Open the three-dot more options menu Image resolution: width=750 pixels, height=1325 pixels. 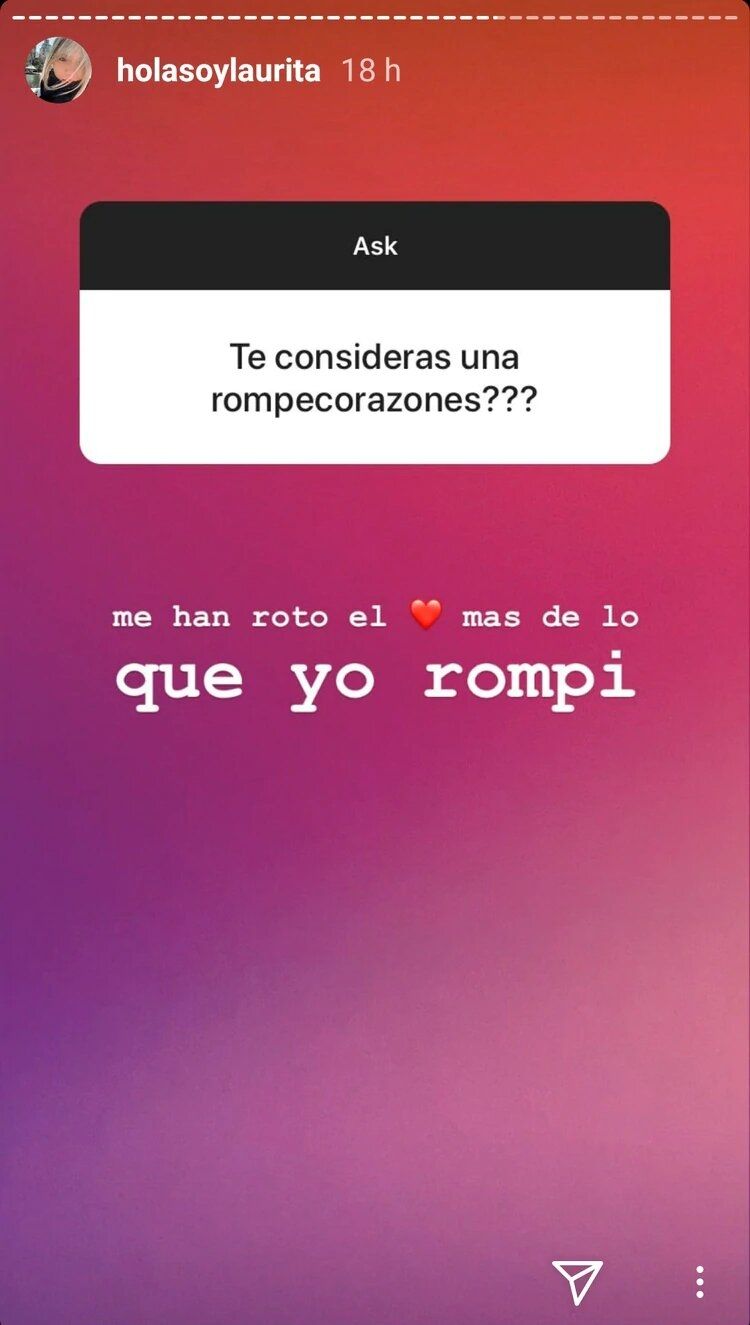[700, 1281]
